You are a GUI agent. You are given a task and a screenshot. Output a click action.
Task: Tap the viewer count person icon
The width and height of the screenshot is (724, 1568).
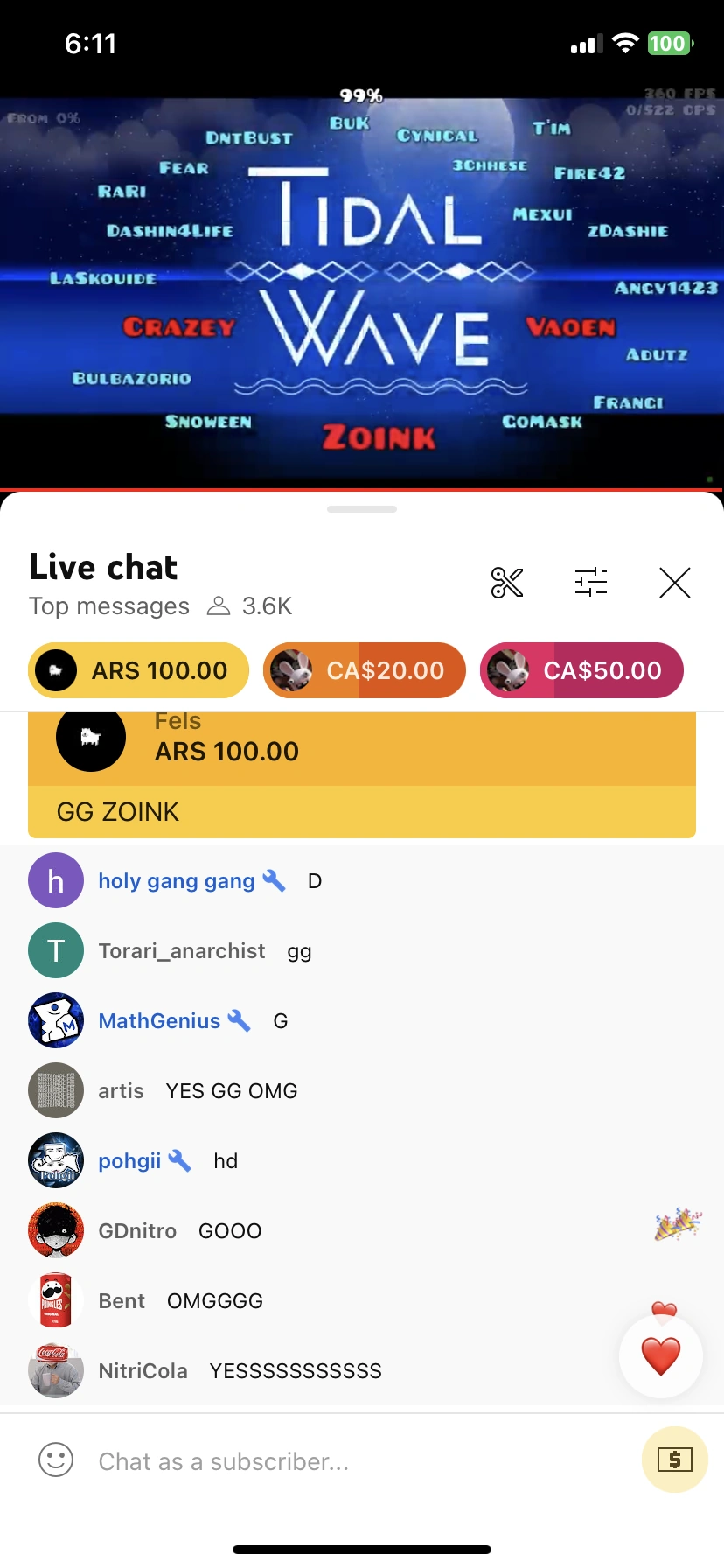219,605
